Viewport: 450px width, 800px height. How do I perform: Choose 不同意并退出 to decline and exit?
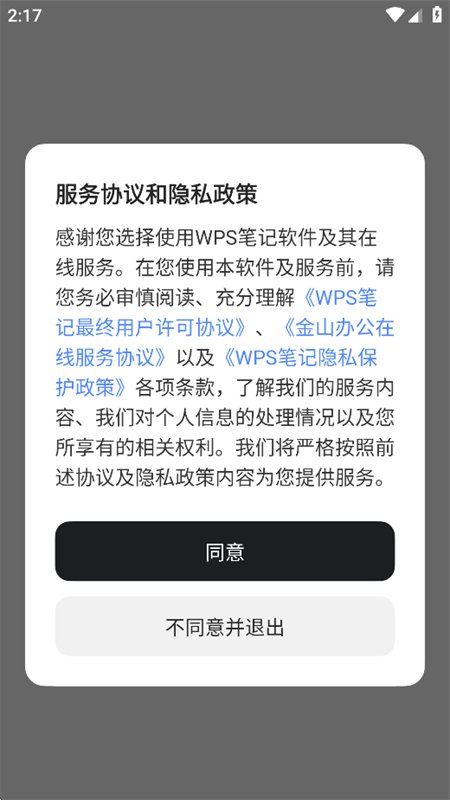[x=225, y=627]
